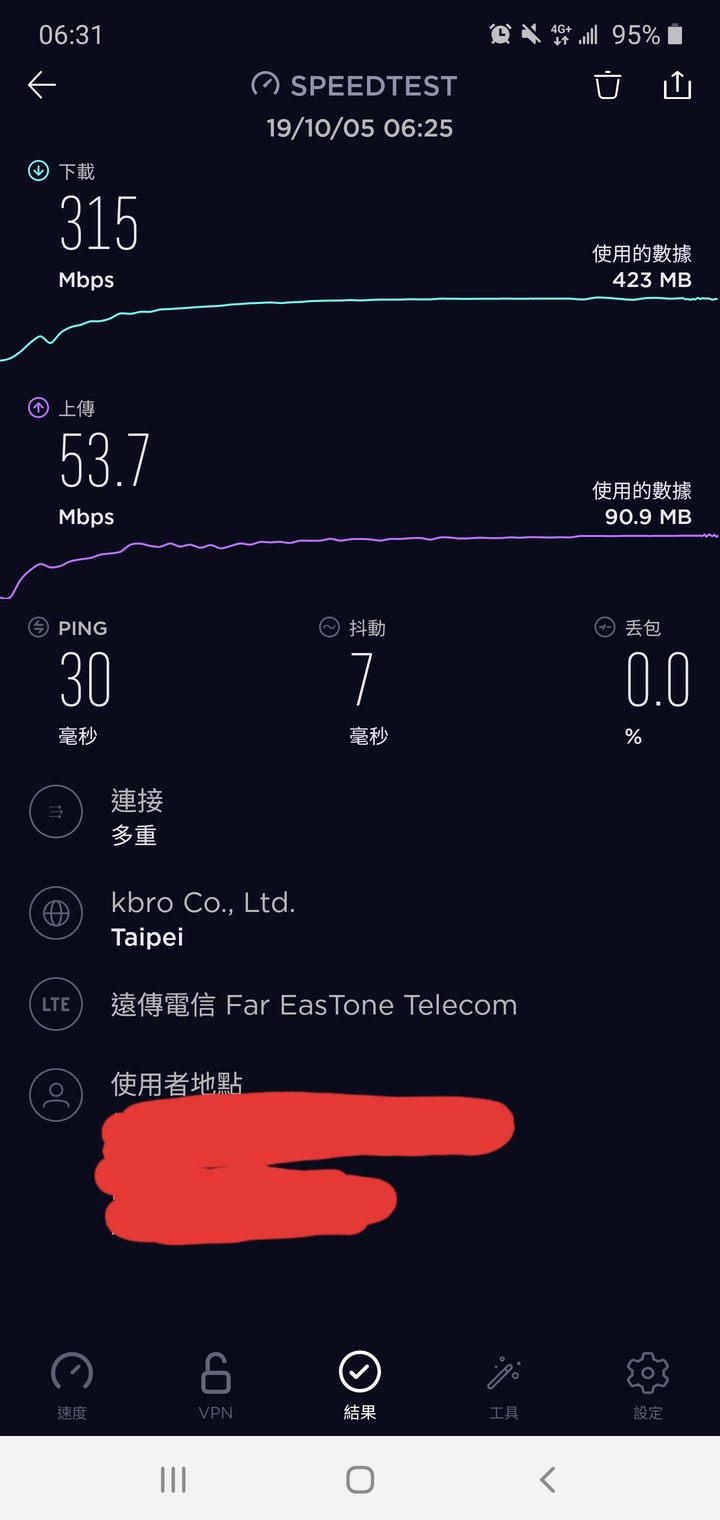Screen dimensions: 720x1520
Task: Select the 結果 tab
Action: [x=360, y=1385]
